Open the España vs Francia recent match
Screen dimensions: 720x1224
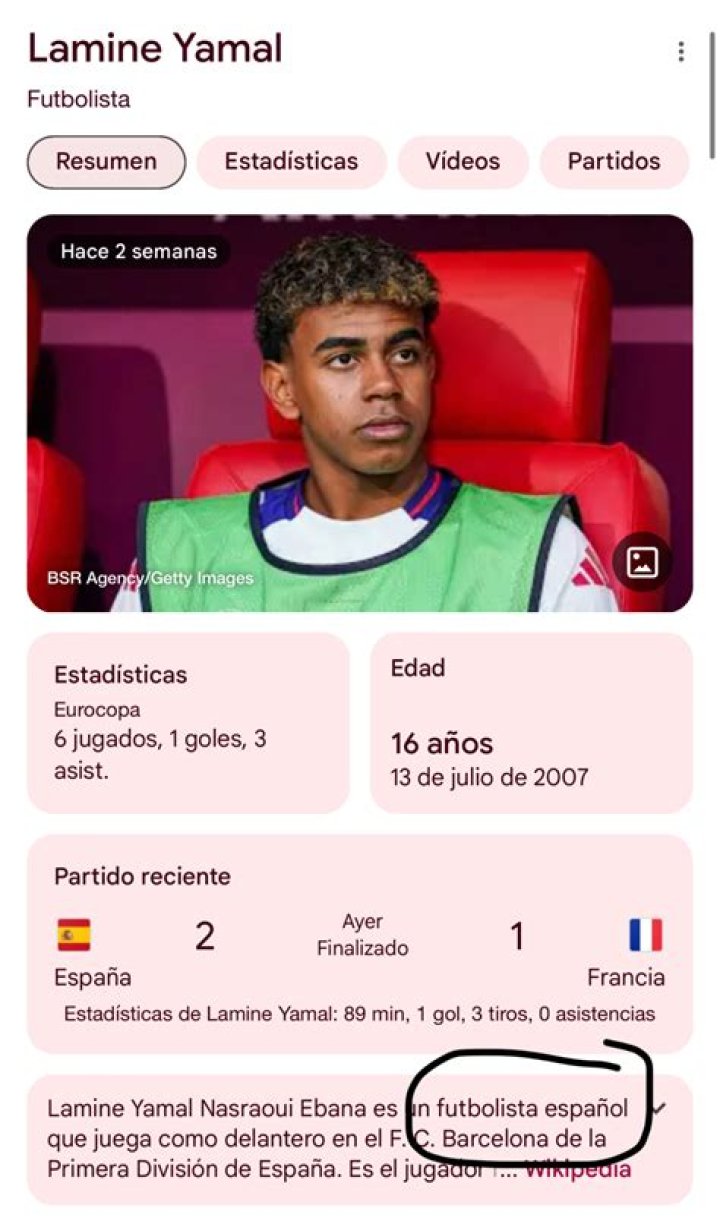coord(359,943)
